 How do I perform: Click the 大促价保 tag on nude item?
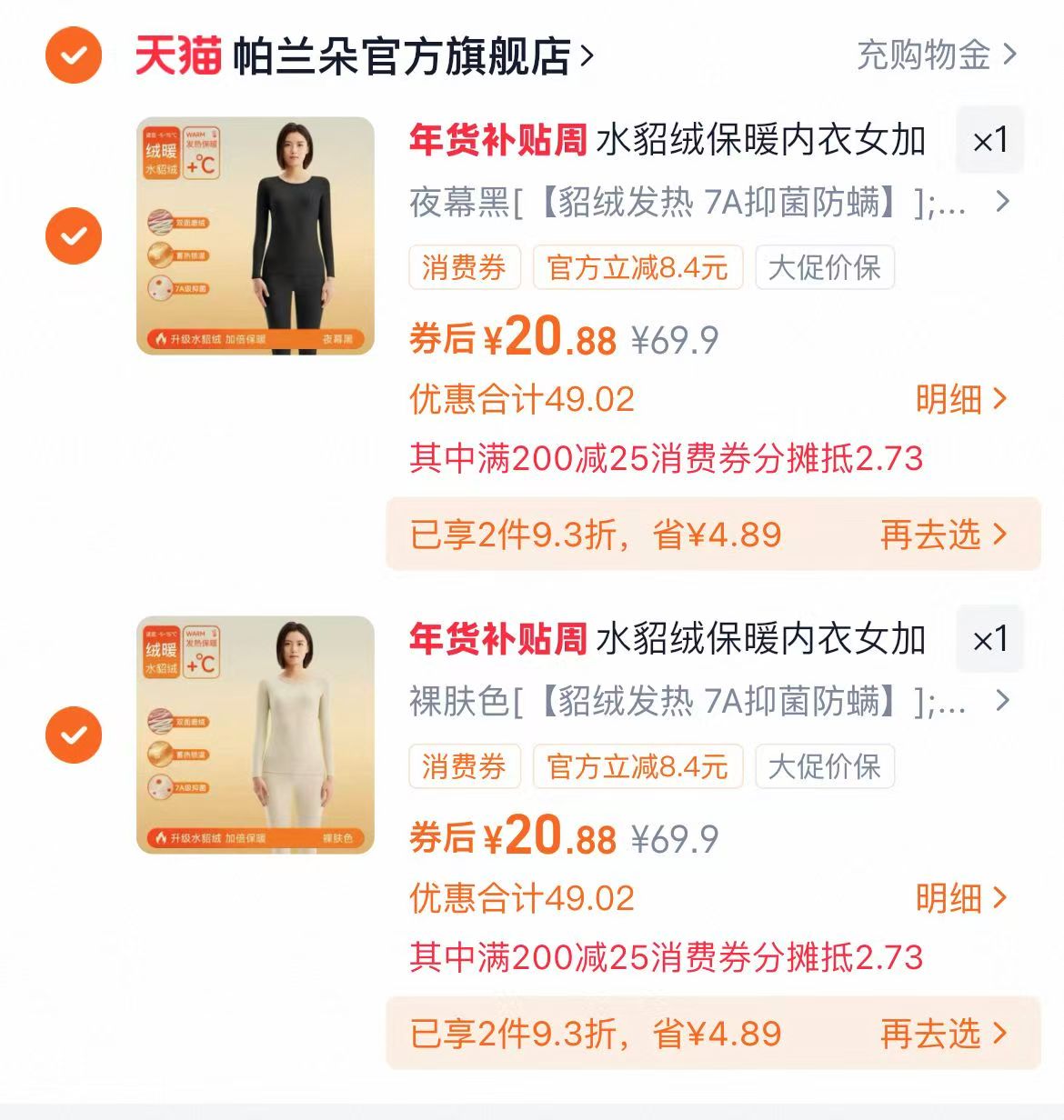pos(824,766)
